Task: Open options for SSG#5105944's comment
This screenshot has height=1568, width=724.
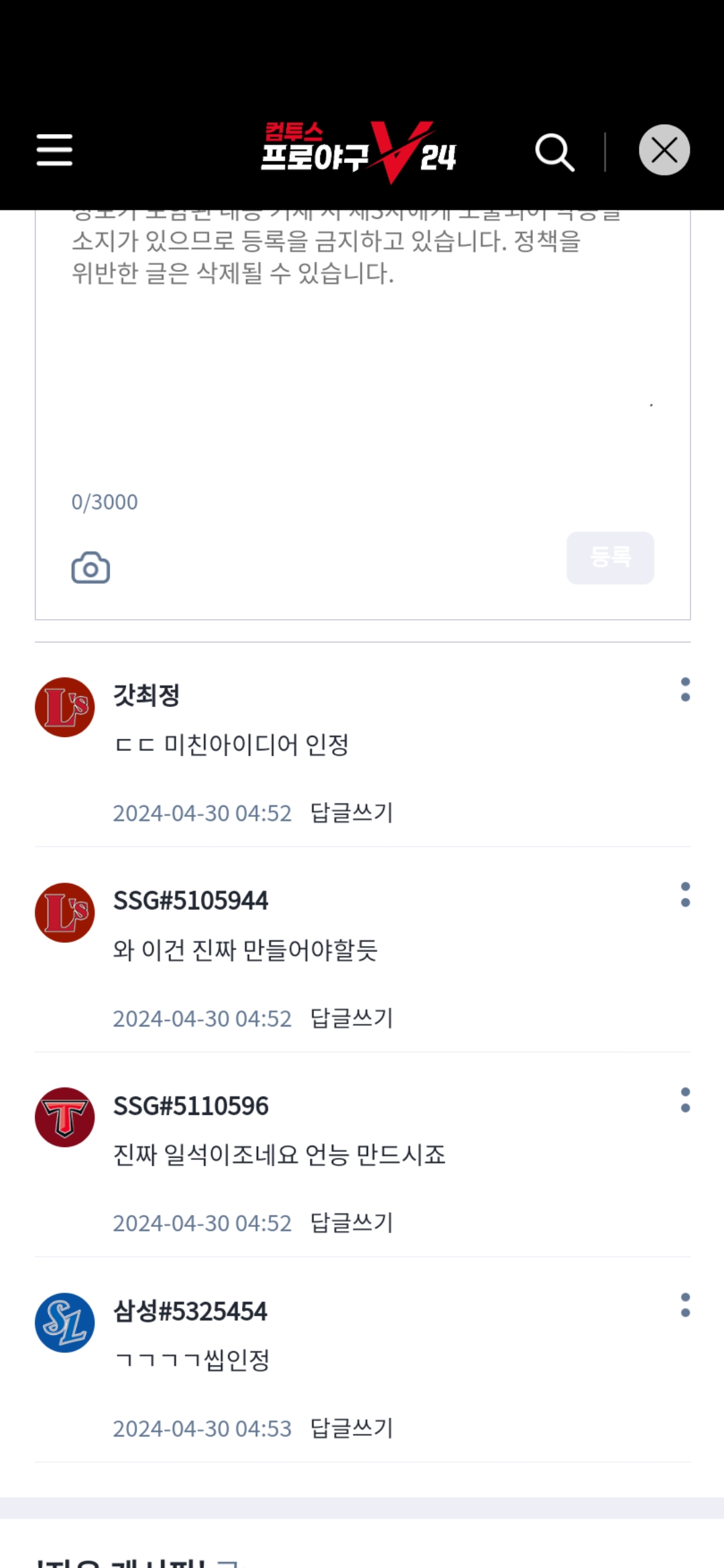Action: coord(685,895)
